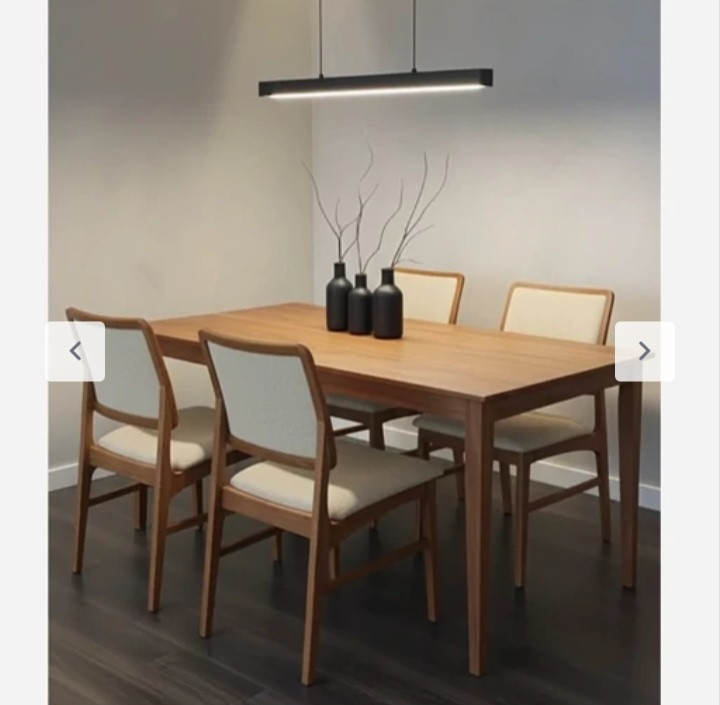Advance to the next product image

click(644, 351)
